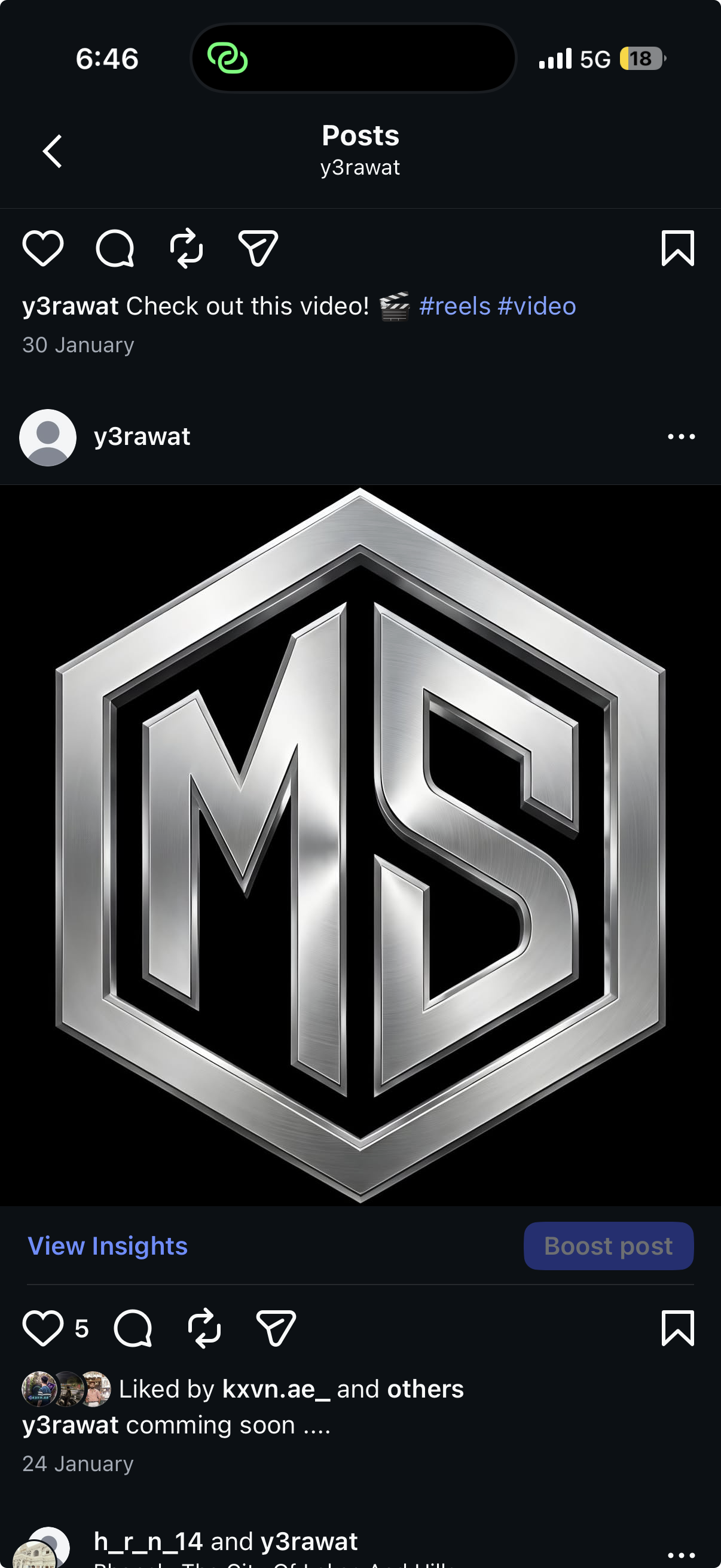Repost the 'Check out this video' post
Viewport: 721px width, 1568px height.
tap(186, 248)
